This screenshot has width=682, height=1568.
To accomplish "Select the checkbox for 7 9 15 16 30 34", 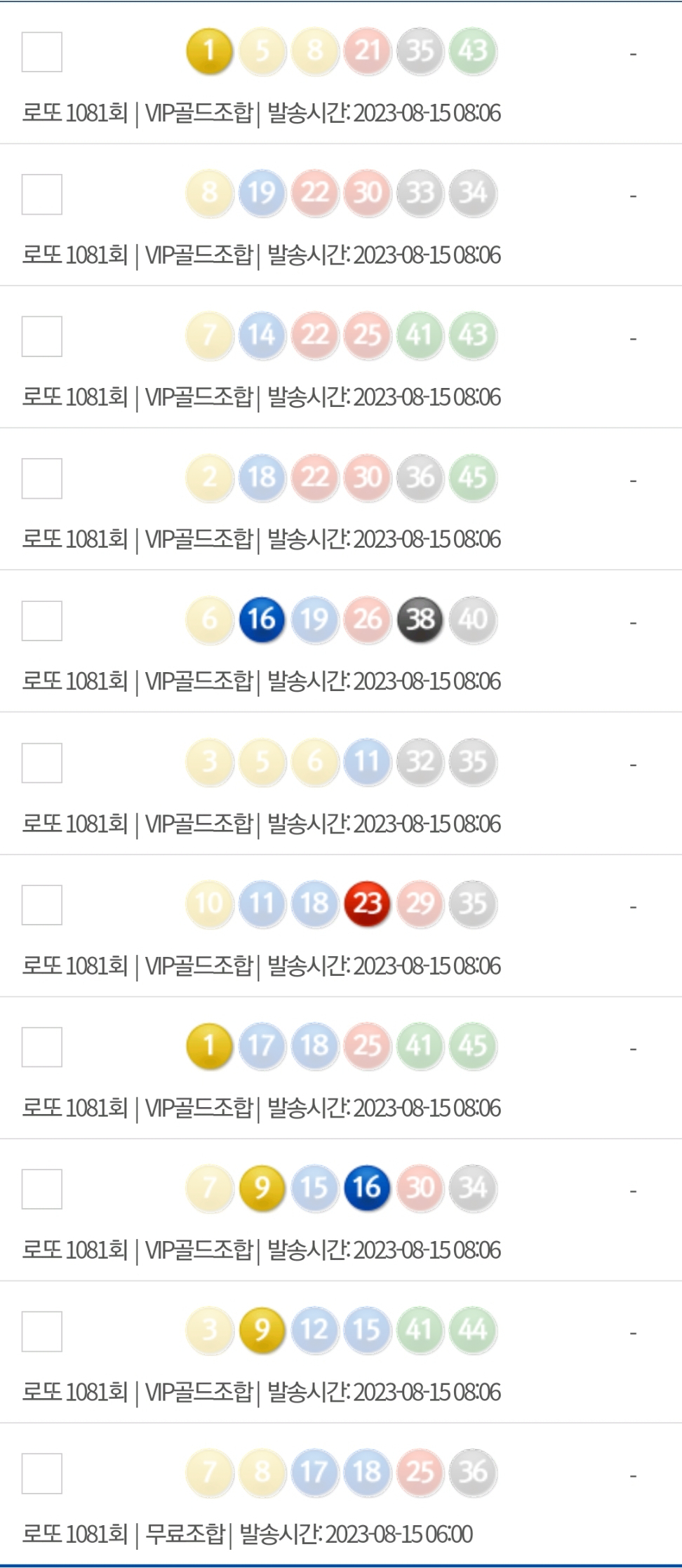I will click(x=42, y=1189).
